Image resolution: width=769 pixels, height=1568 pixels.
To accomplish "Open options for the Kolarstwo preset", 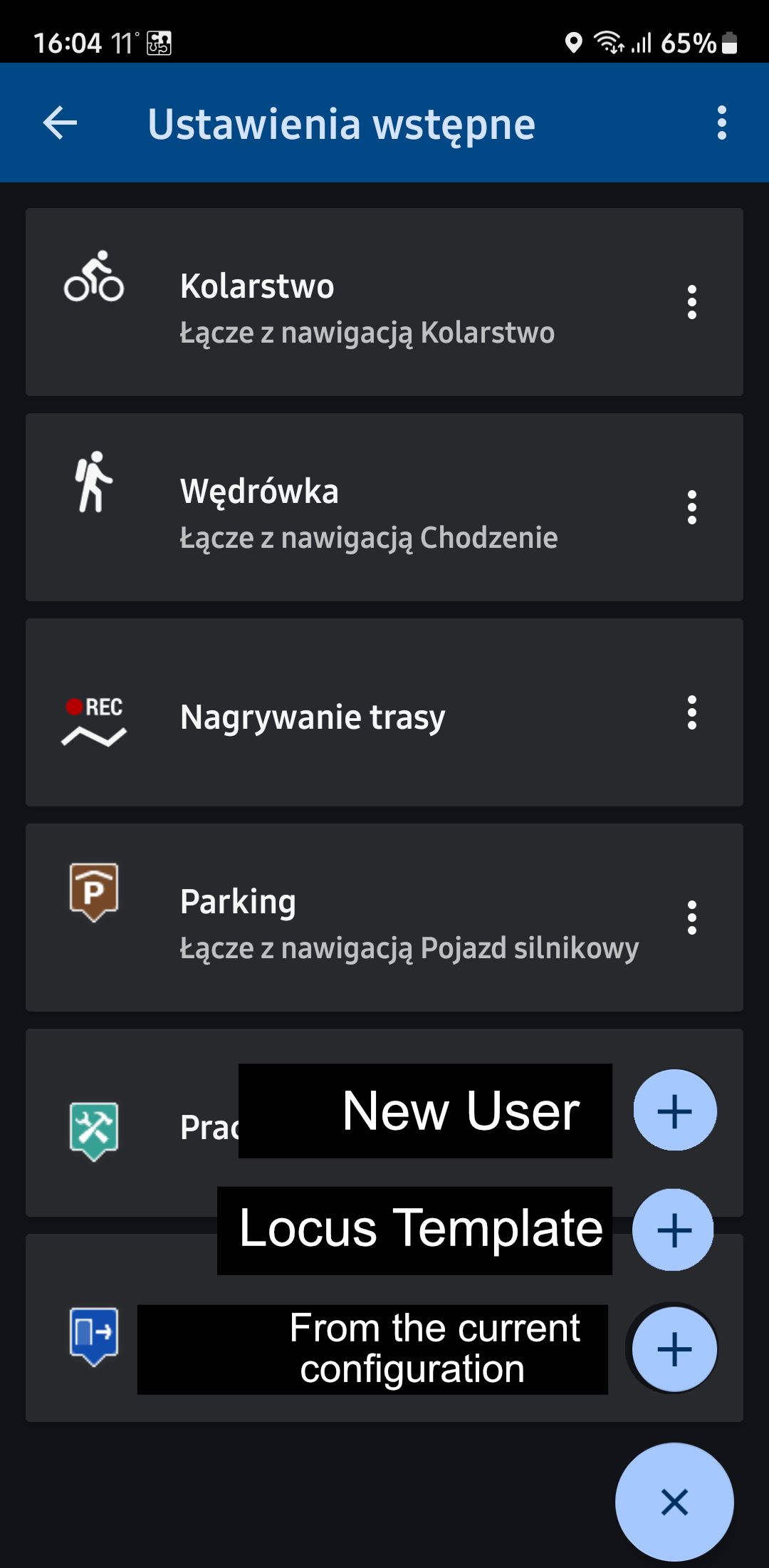I will (x=691, y=303).
